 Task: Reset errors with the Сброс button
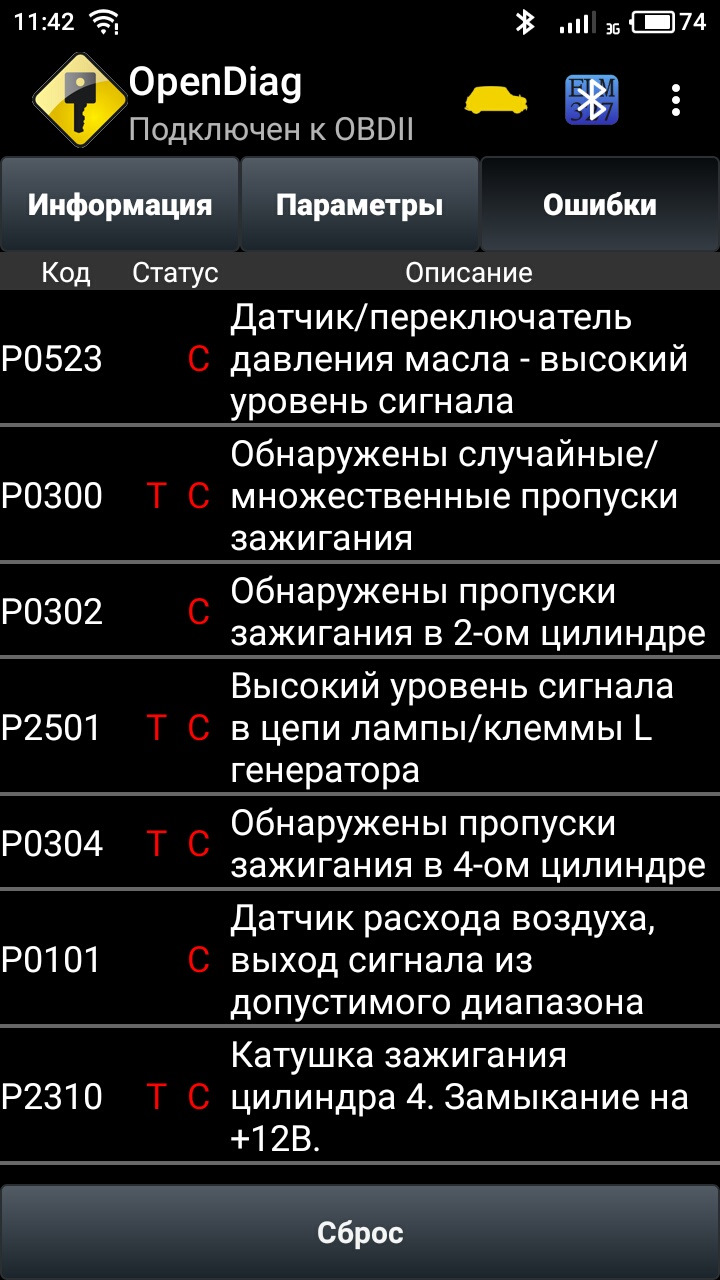tap(360, 1232)
